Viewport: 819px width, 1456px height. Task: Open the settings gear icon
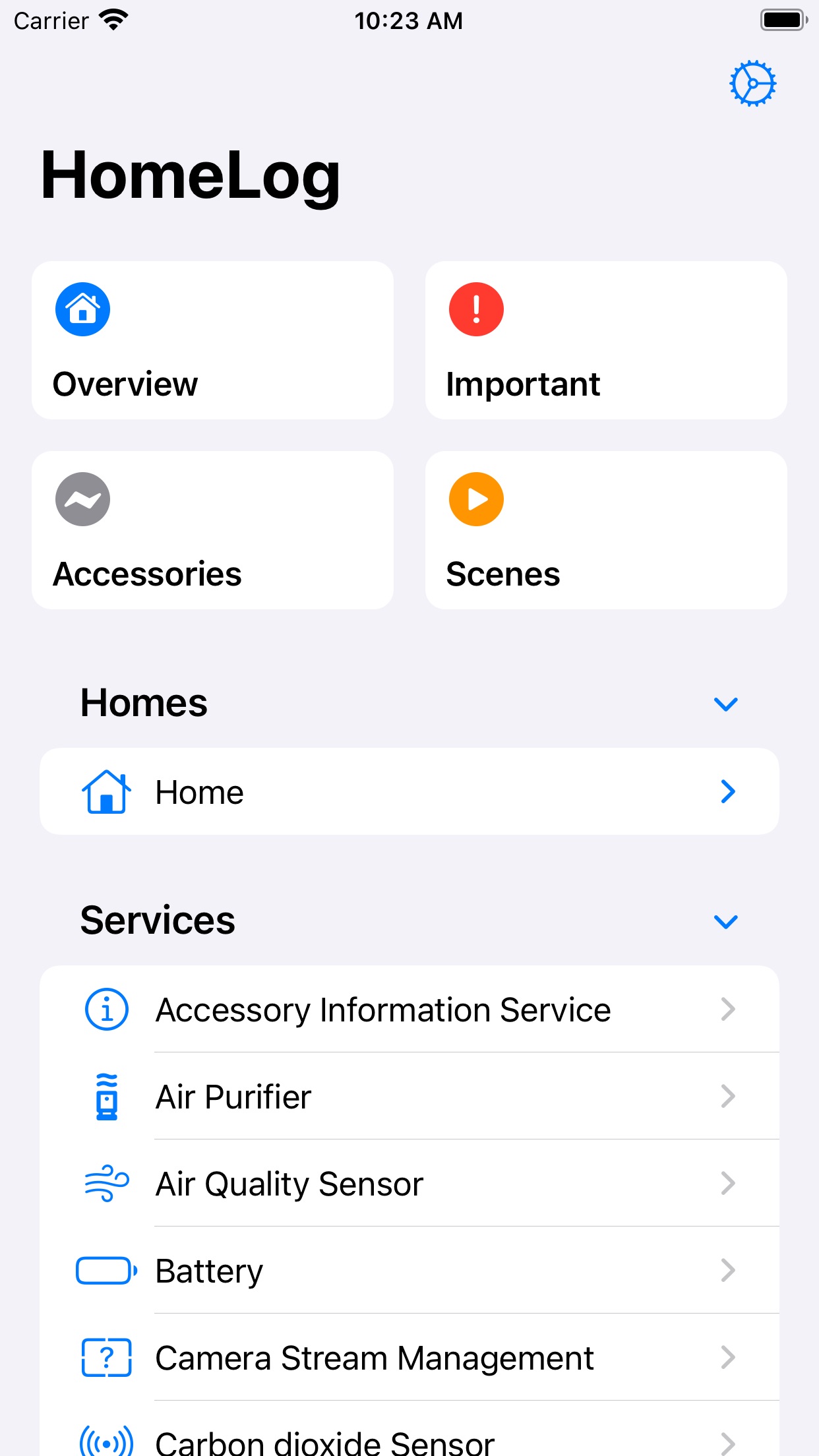[752, 83]
